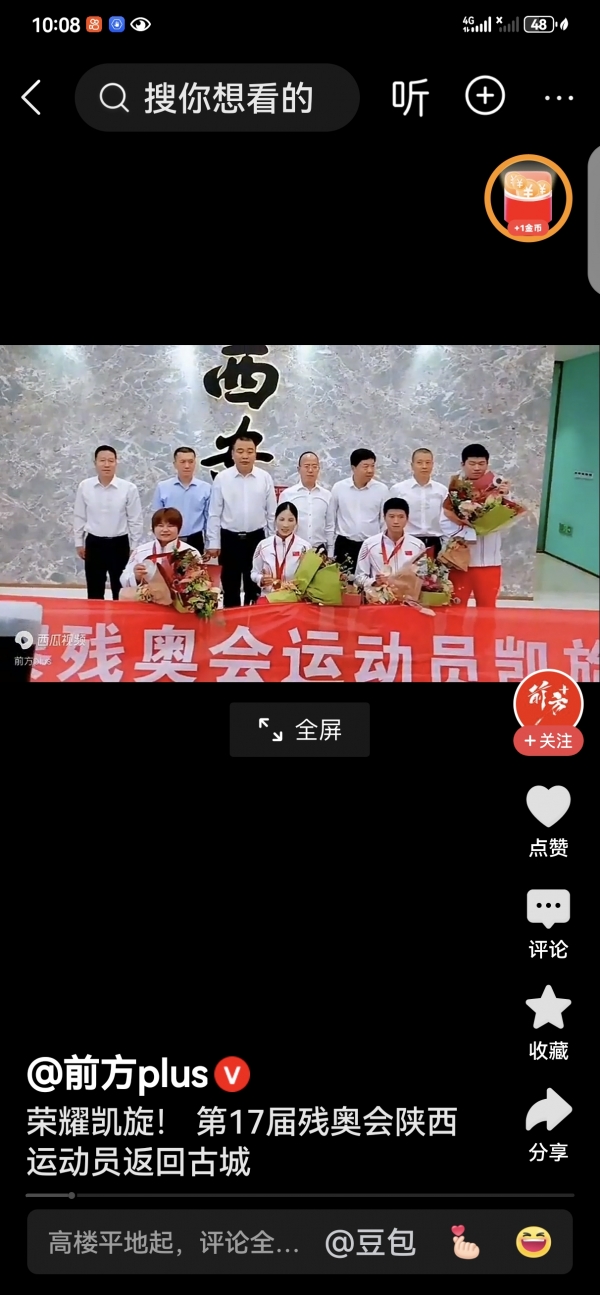
Task: Tap the 听 listen mode button
Action: [x=410, y=98]
